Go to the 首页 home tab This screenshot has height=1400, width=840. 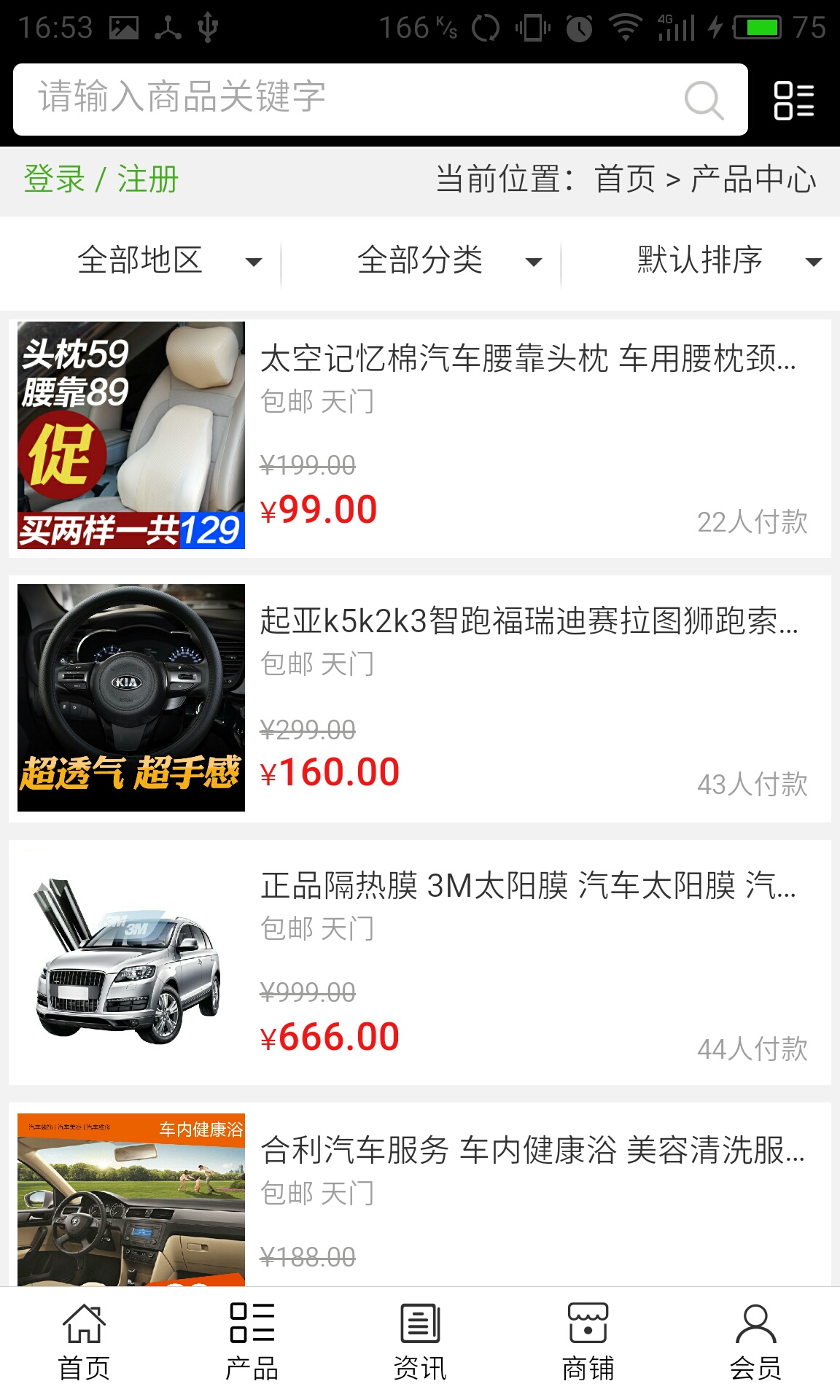pyautogui.click(x=84, y=1343)
